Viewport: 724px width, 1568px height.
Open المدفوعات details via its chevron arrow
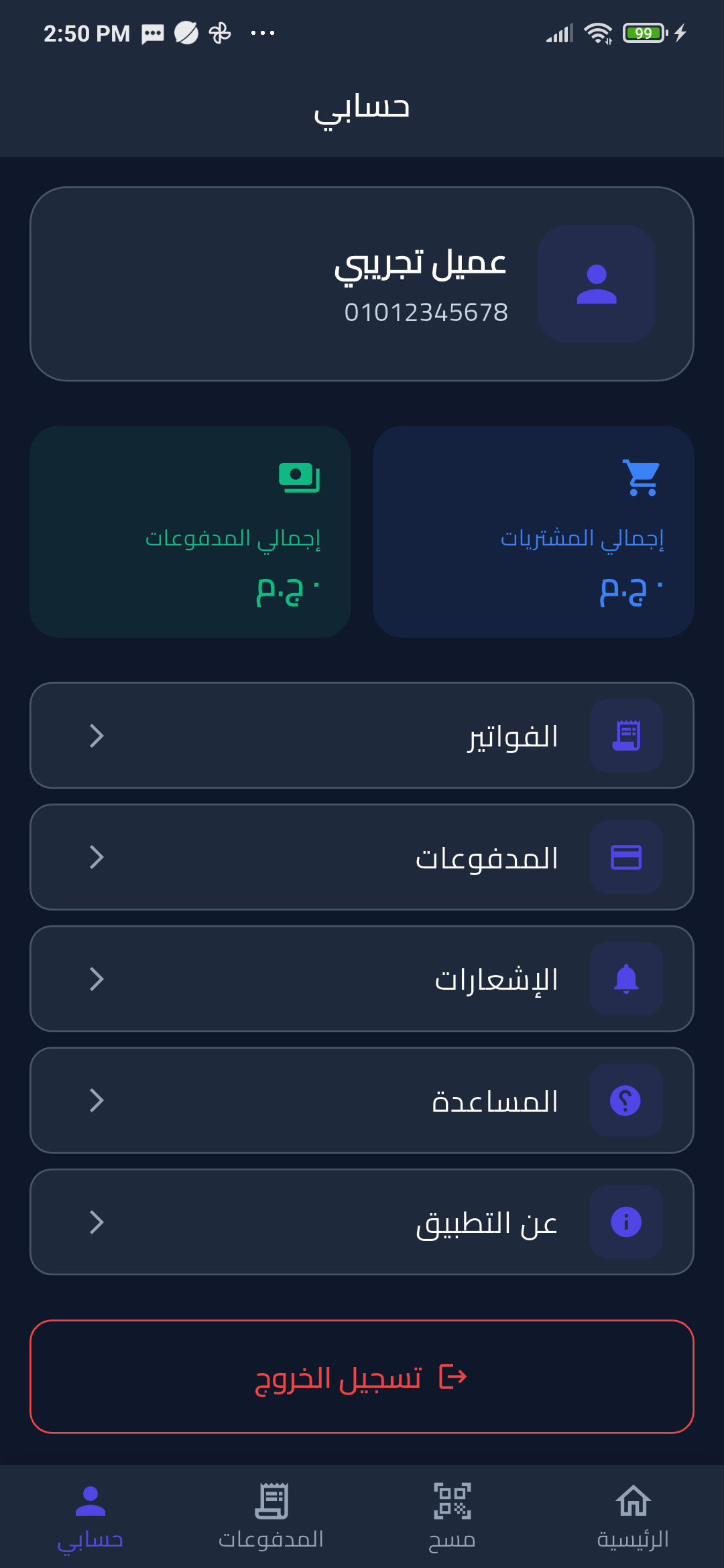coord(96,857)
